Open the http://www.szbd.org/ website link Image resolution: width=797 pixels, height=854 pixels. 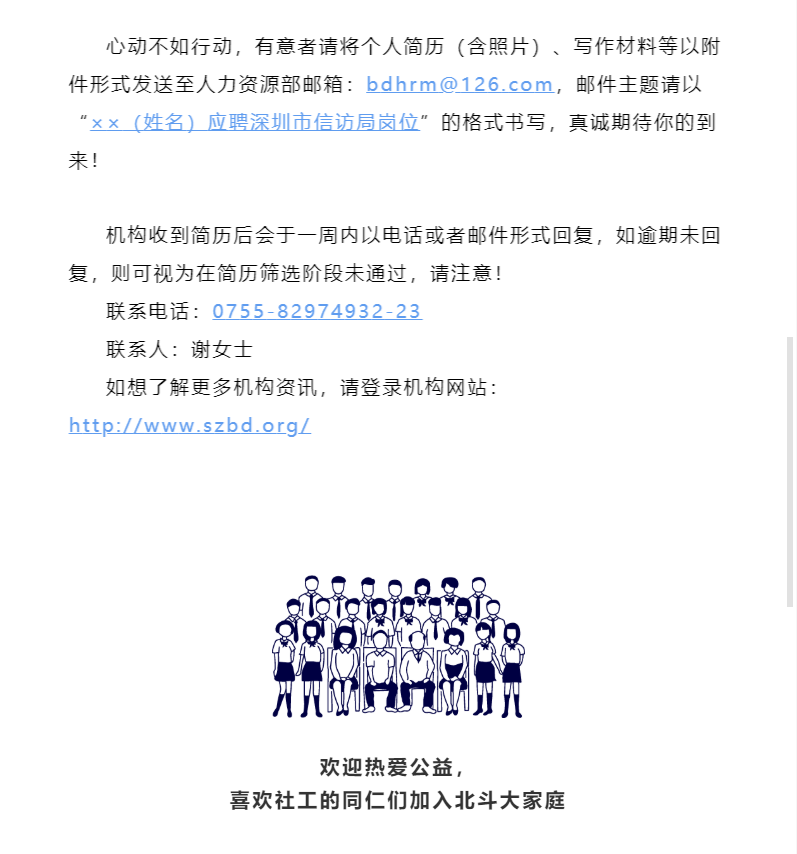coord(190,425)
